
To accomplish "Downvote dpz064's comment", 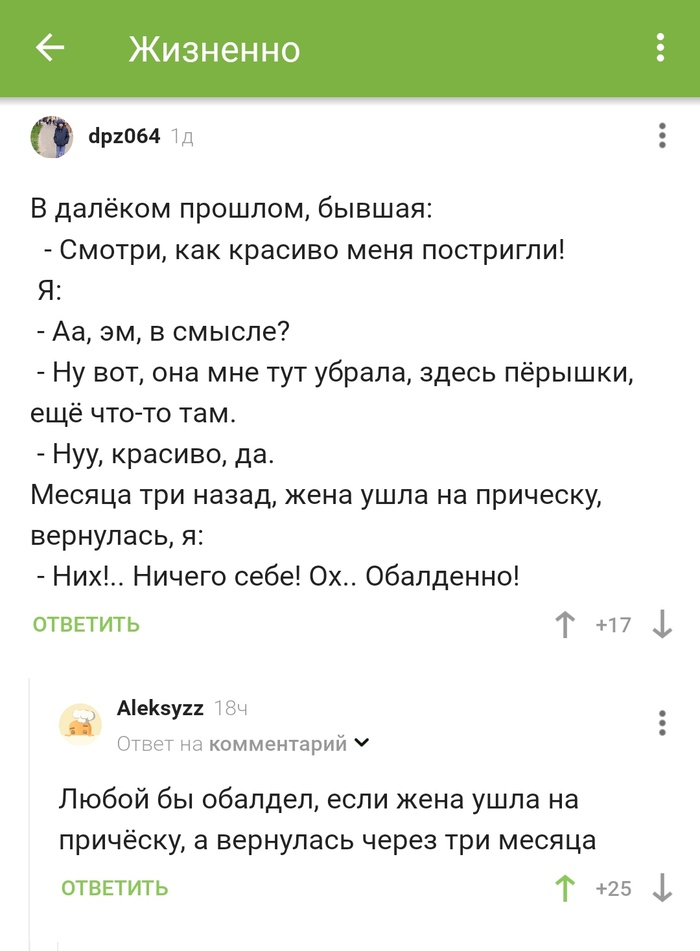I will coord(662,625).
